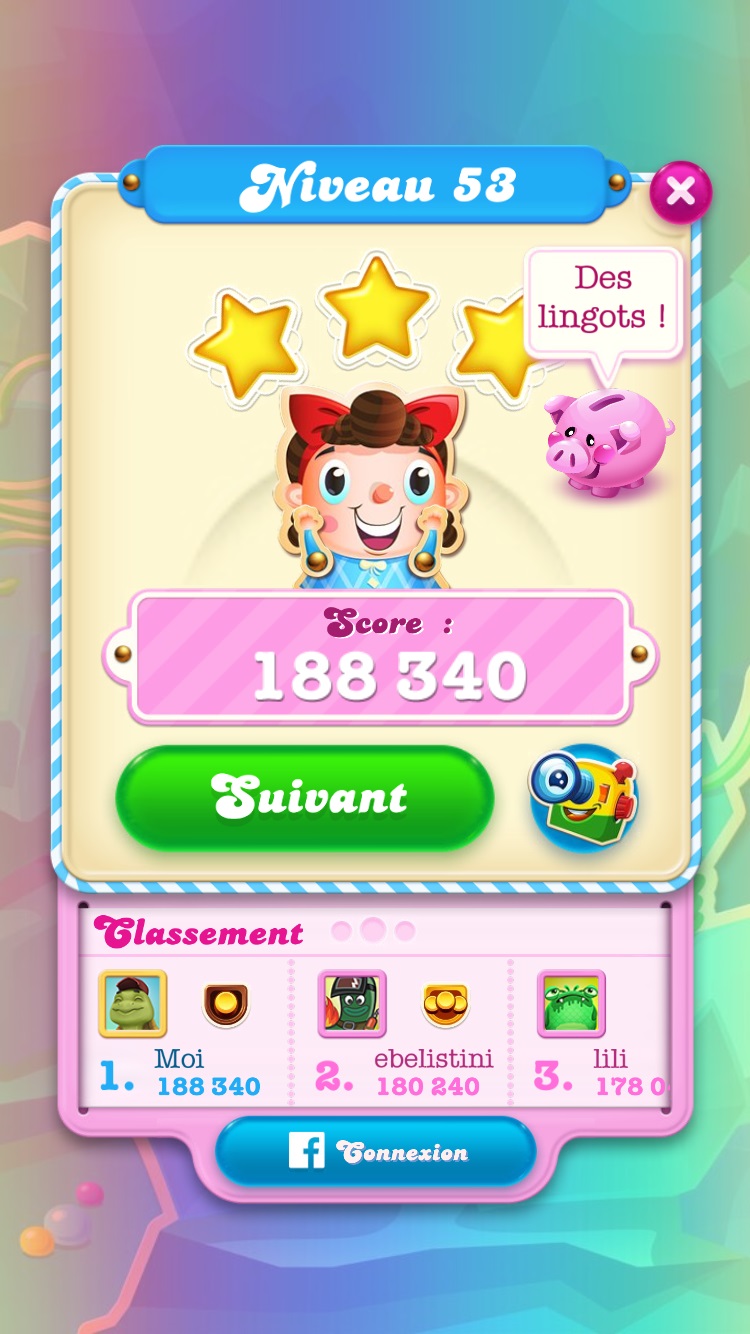Close the Niveau 53 results dialog

point(681,191)
